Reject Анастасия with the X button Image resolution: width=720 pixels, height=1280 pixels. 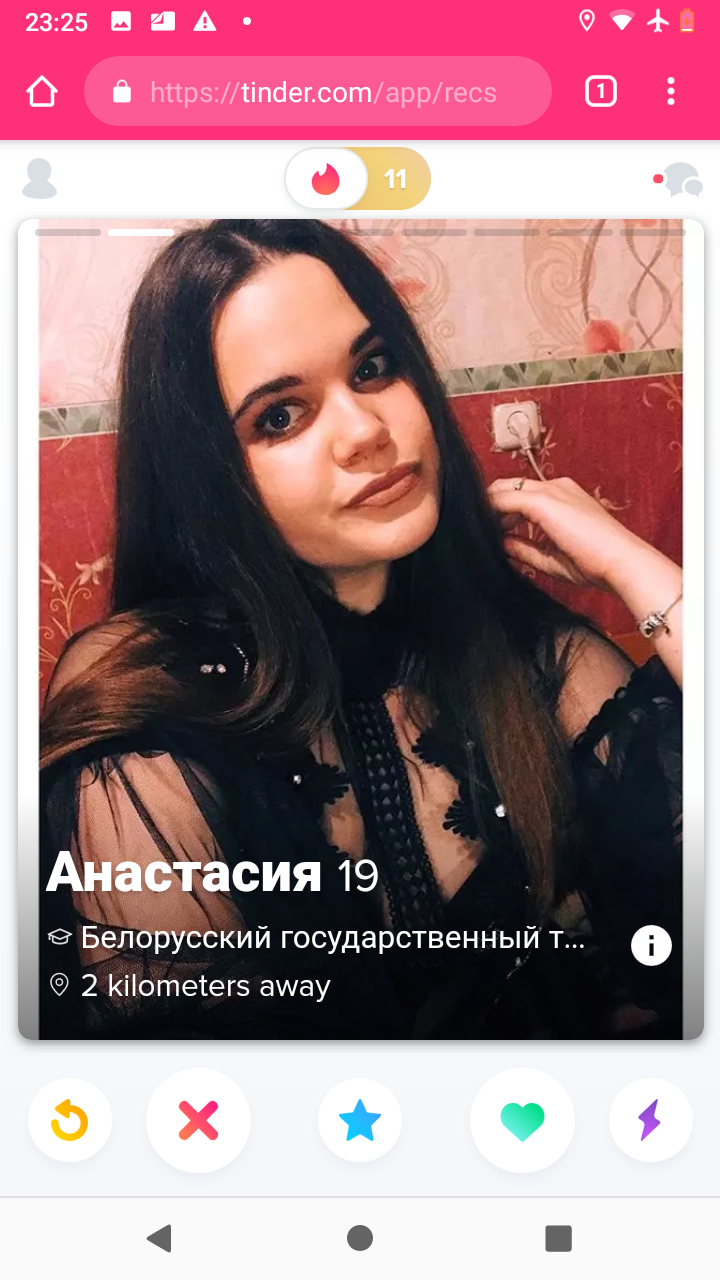pos(199,1120)
